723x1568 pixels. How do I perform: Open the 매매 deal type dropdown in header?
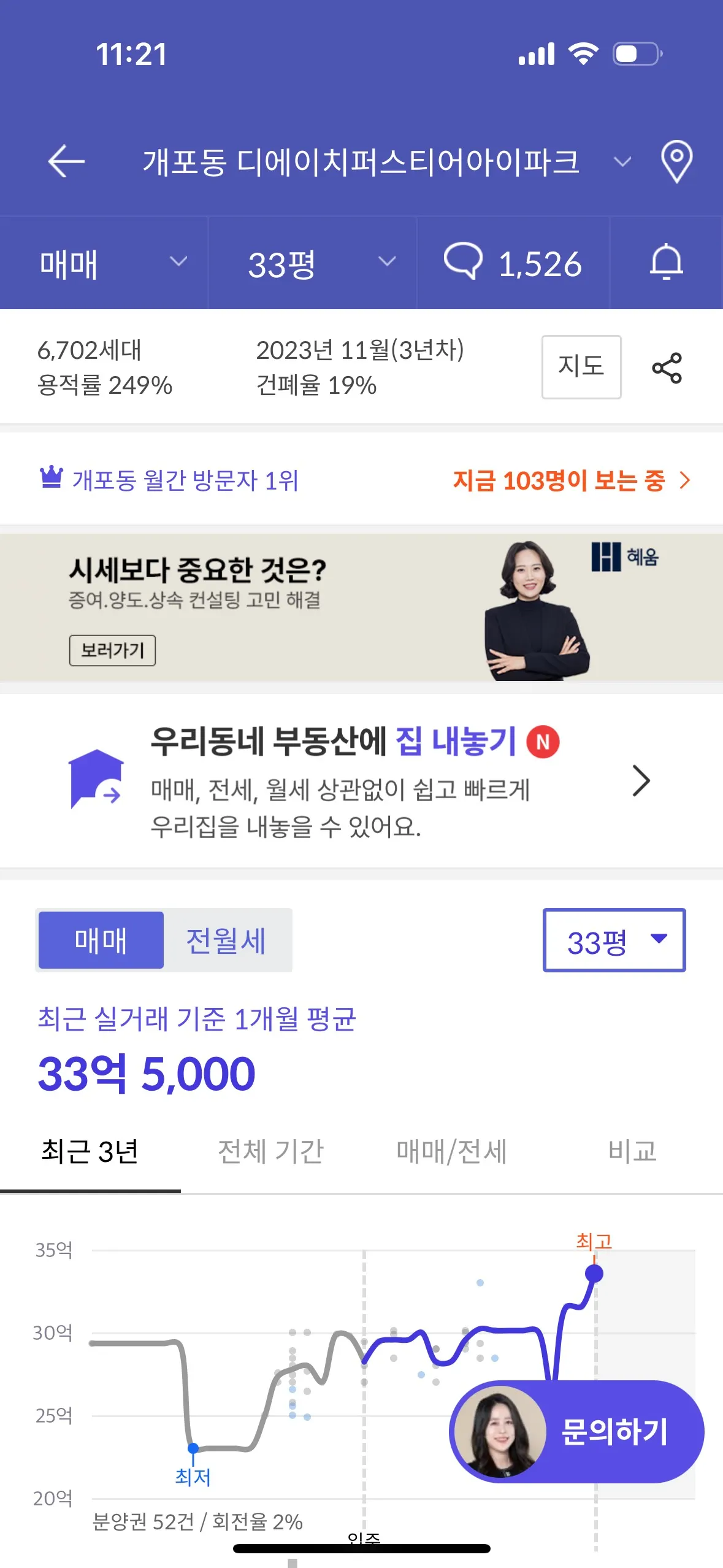pos(110,263)
